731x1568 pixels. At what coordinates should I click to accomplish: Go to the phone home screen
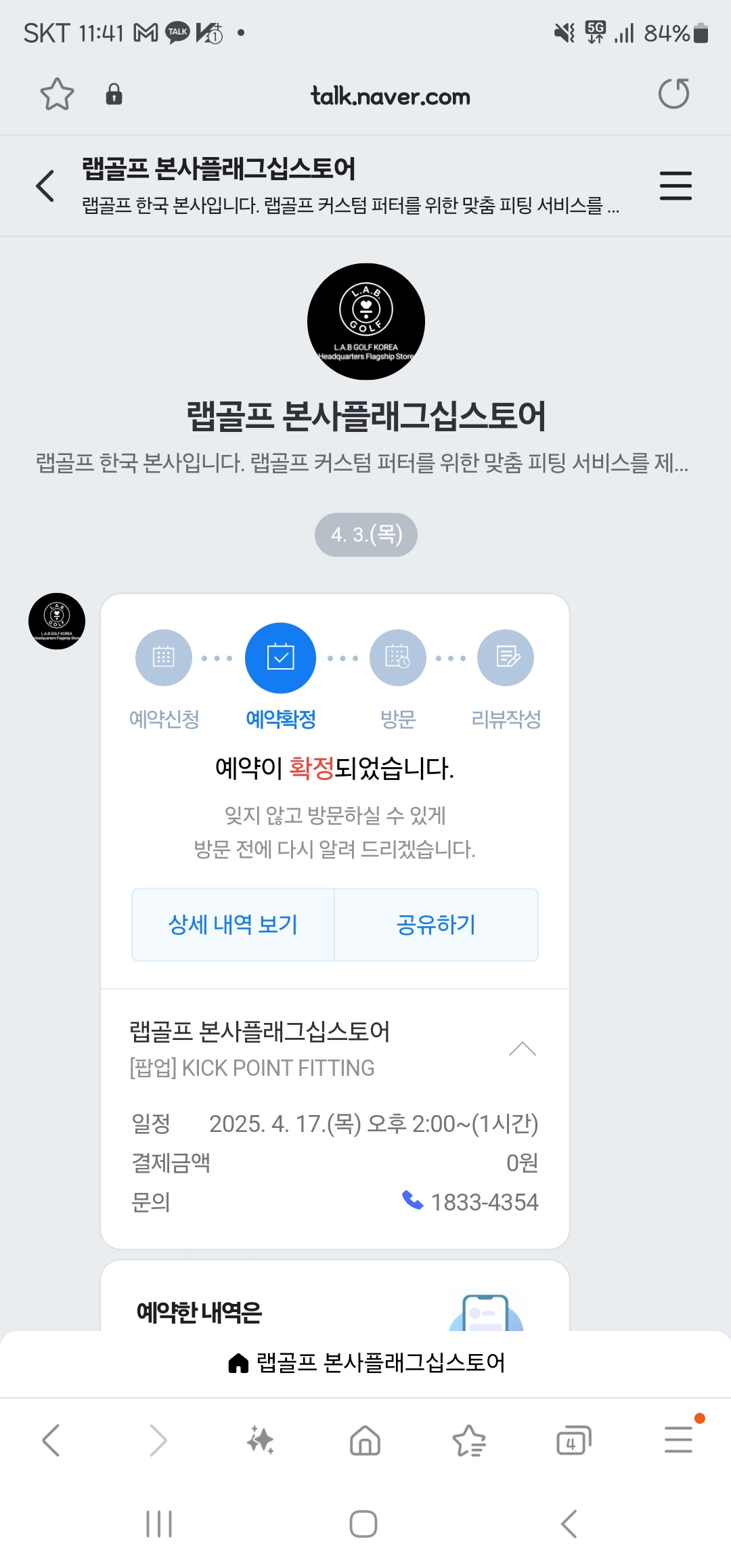[x=363, y=1524]
